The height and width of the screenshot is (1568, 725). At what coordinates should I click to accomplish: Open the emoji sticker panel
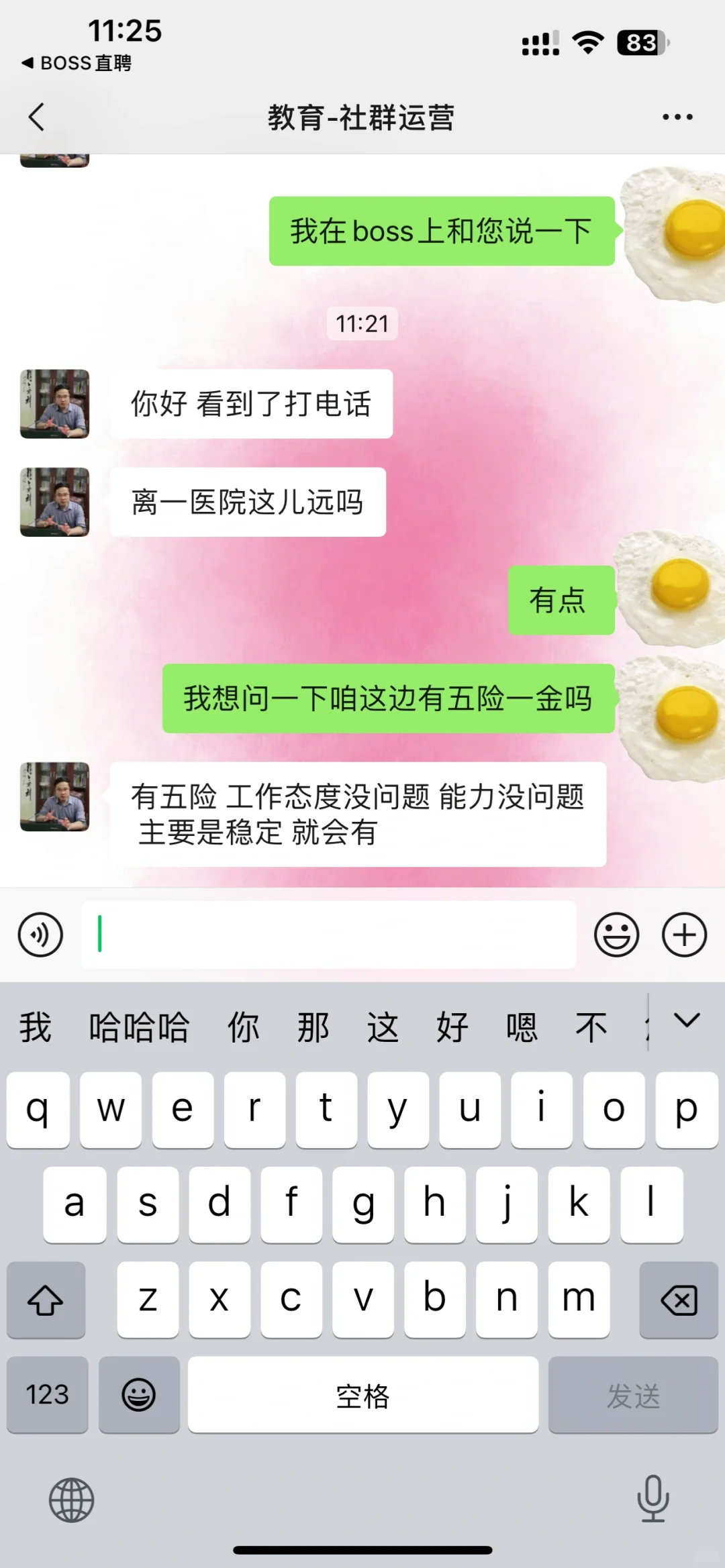616,935
